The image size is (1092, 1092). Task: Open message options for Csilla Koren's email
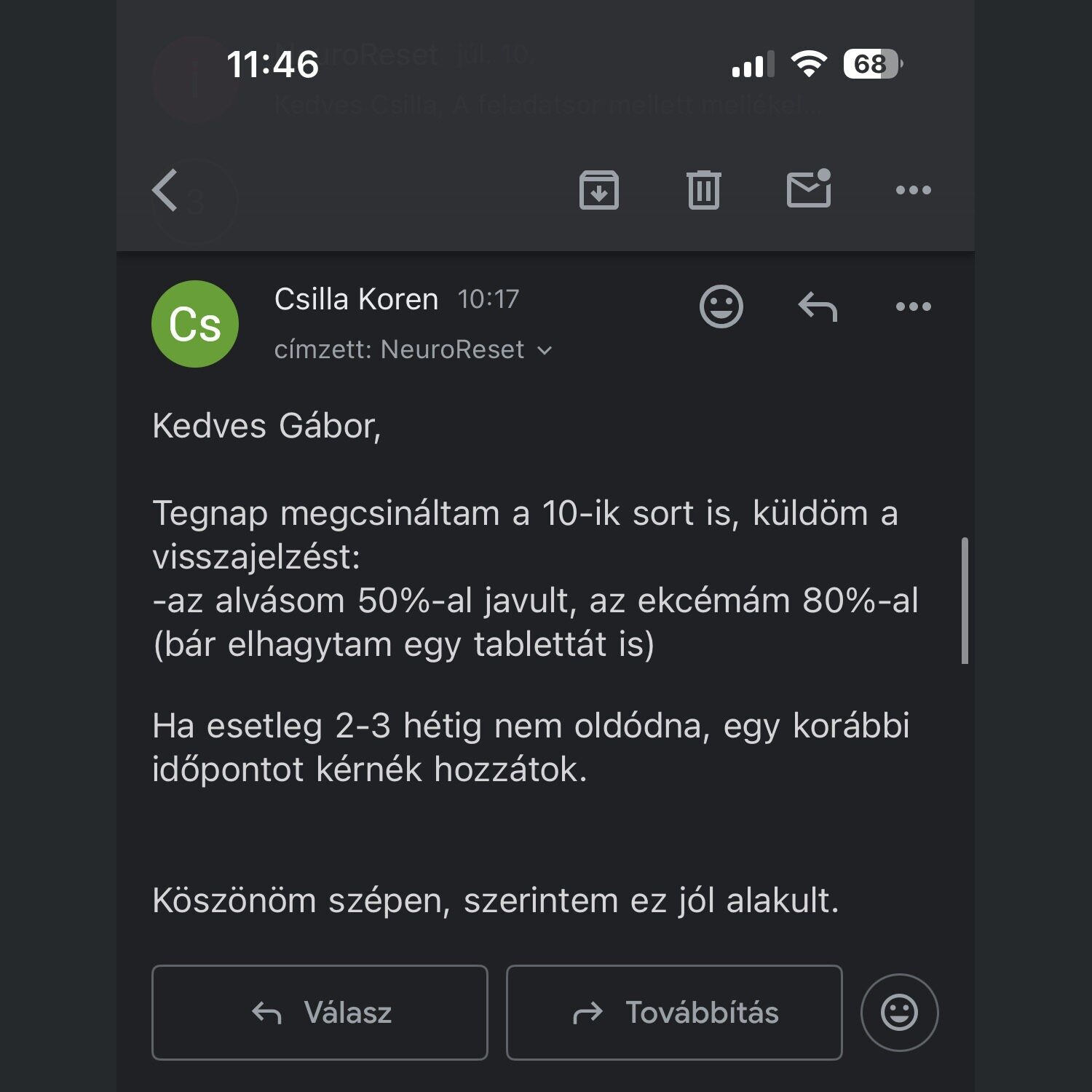913,307
